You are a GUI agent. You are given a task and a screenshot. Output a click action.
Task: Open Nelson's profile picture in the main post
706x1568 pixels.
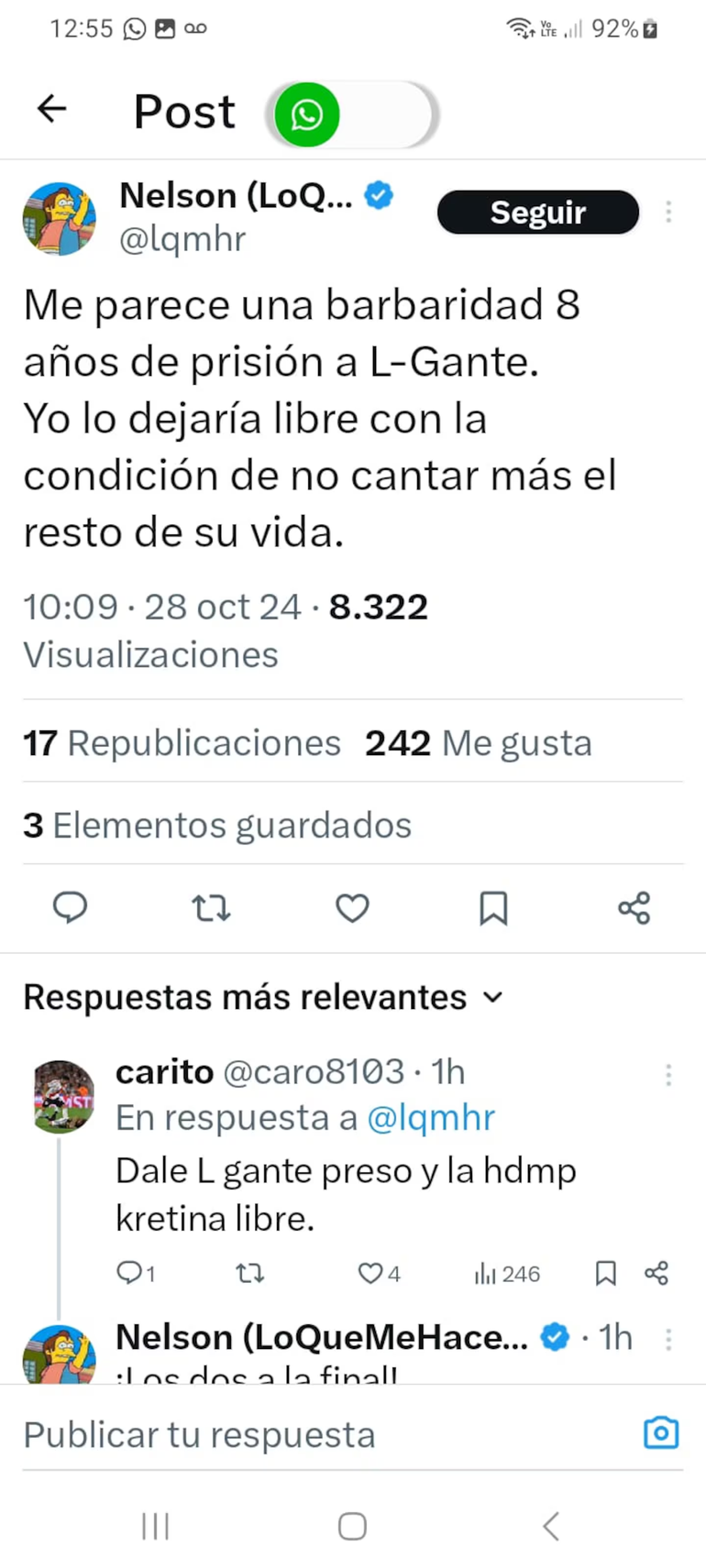[x=60, y=218]
